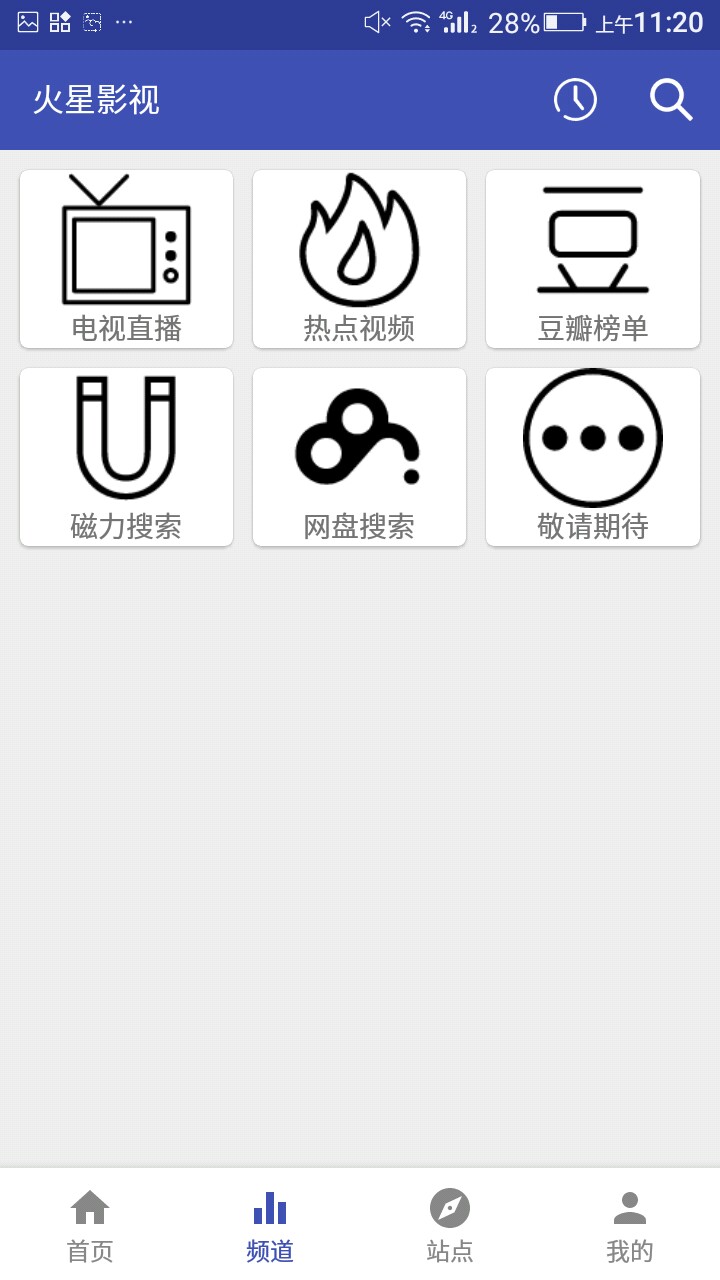Open the watch history clock icon

point(575,100)
